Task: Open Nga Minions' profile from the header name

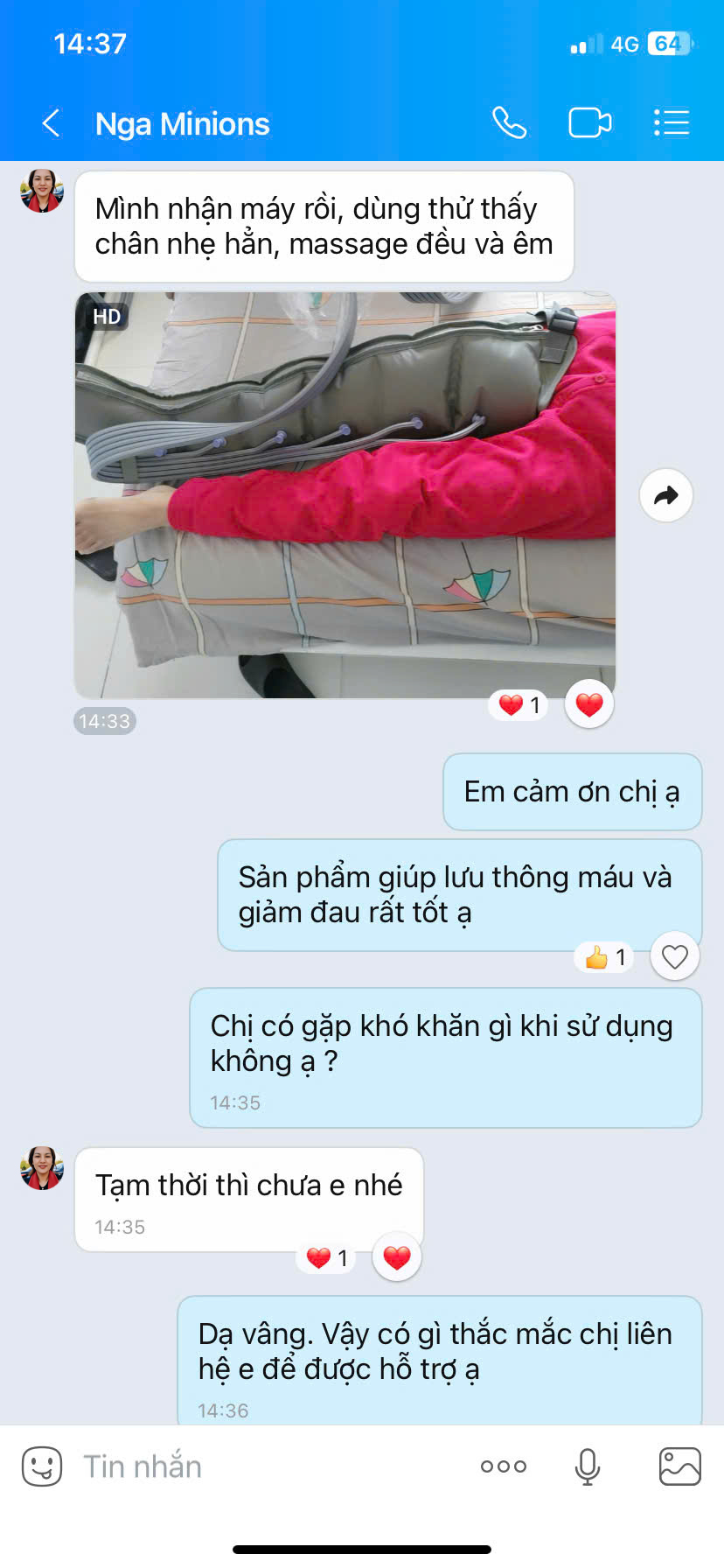Action: pos(182,124)
